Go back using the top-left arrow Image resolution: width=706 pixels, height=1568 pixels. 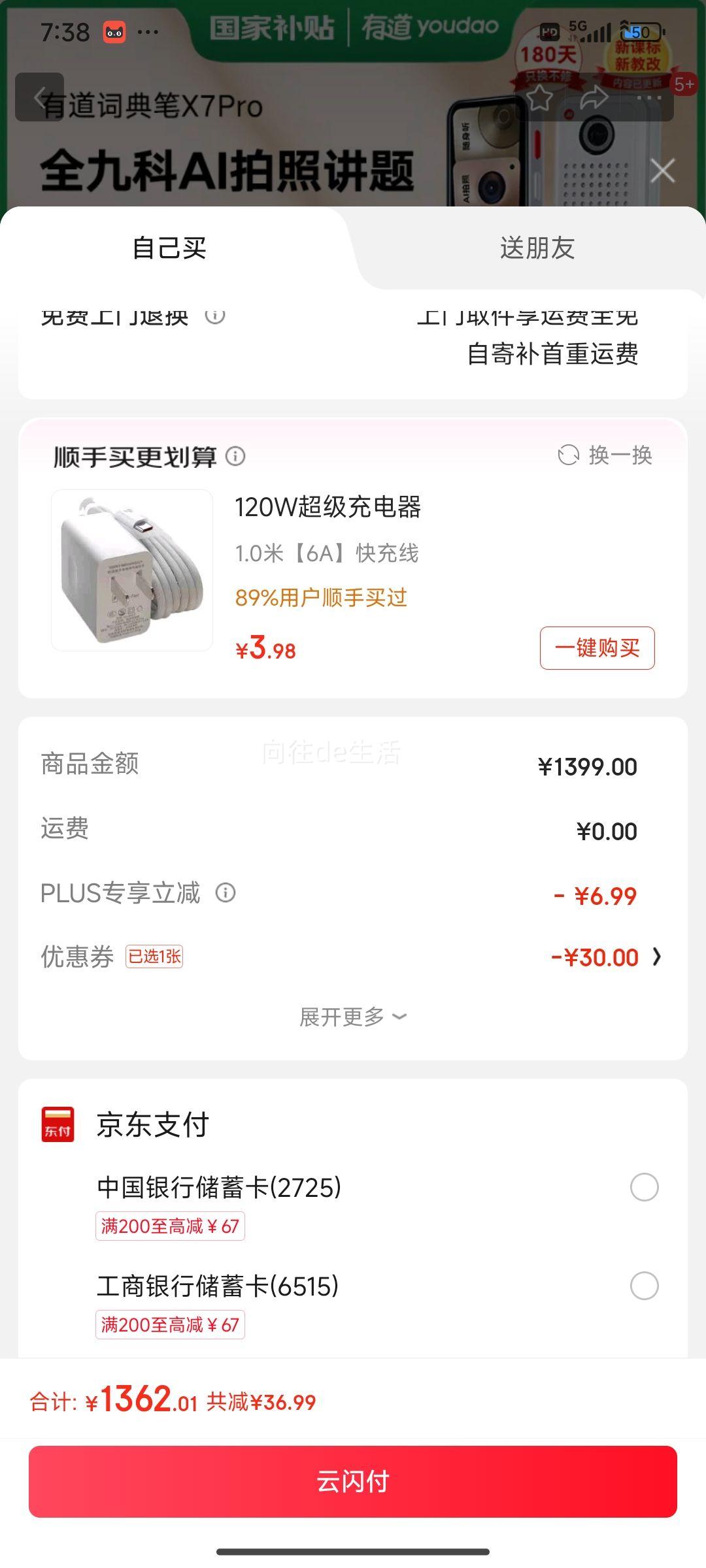[40, 97]
